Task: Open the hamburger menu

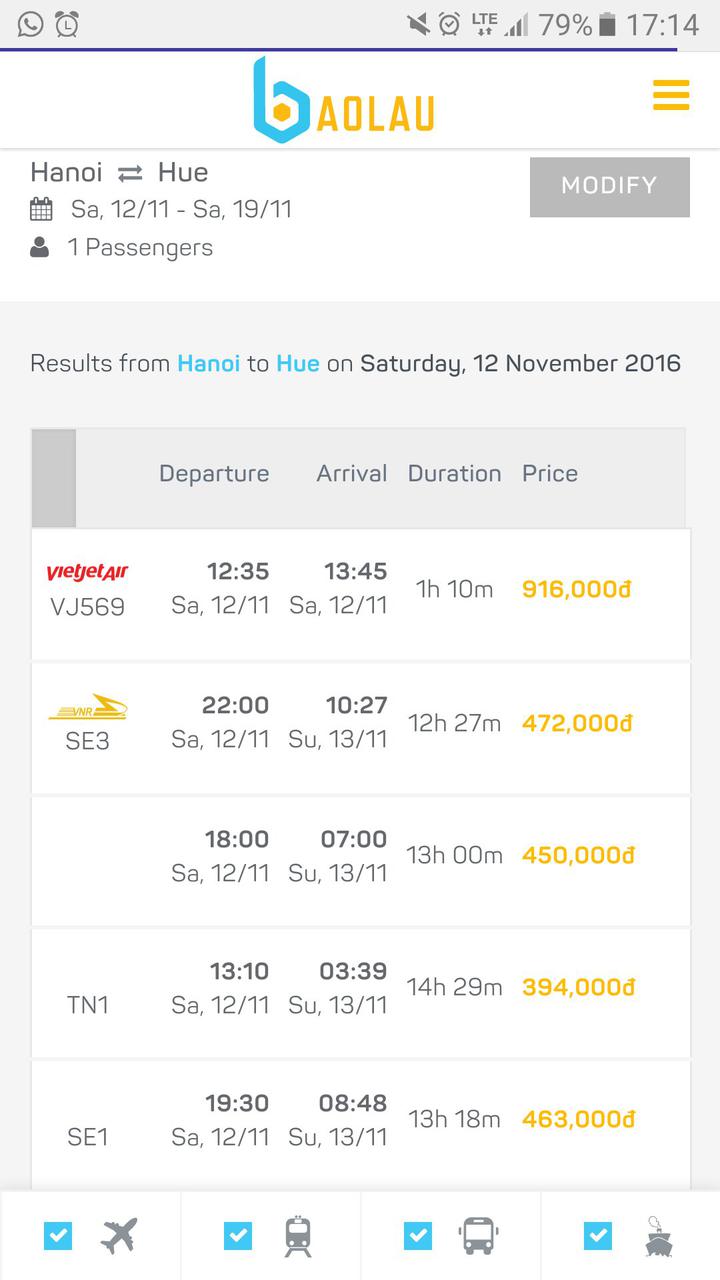Action: 671,95
